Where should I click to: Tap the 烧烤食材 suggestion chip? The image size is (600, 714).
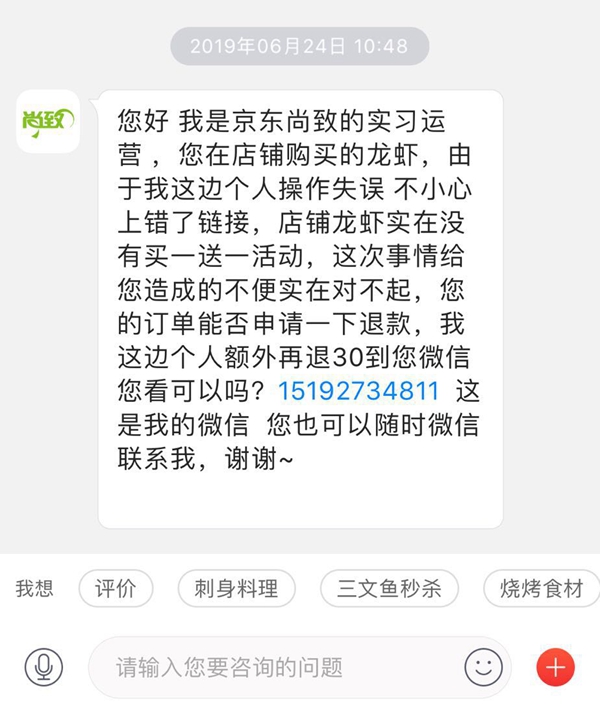(541, 588)
